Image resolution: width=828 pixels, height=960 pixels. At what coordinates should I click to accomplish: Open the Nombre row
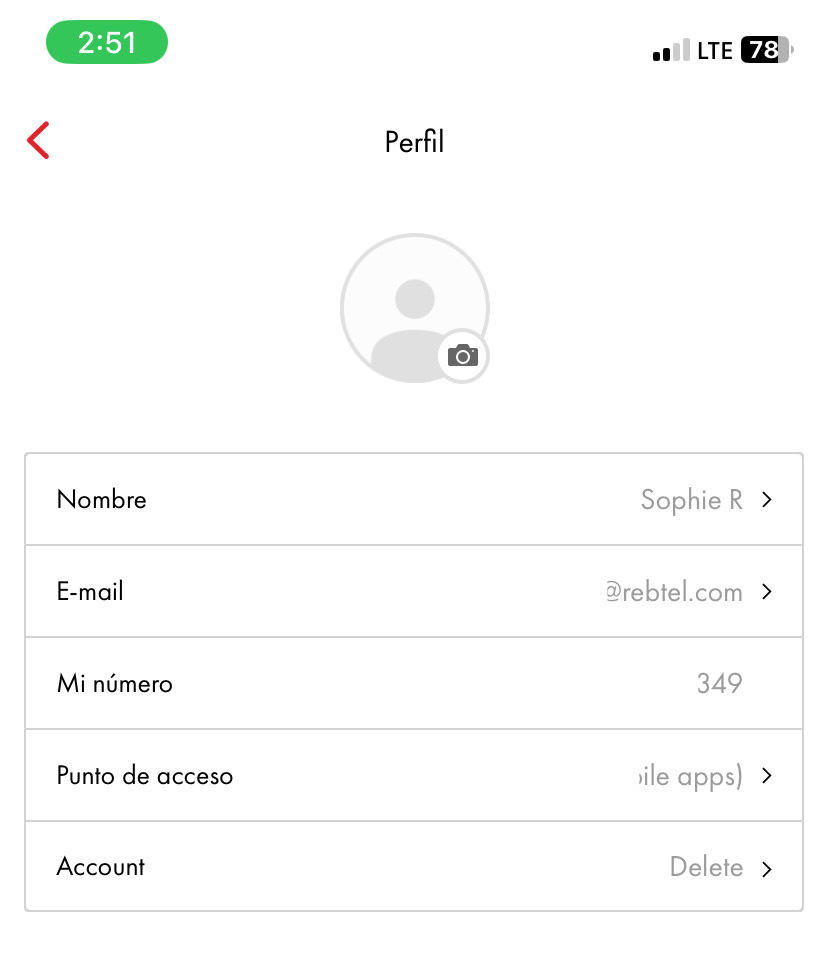[414, 499]
